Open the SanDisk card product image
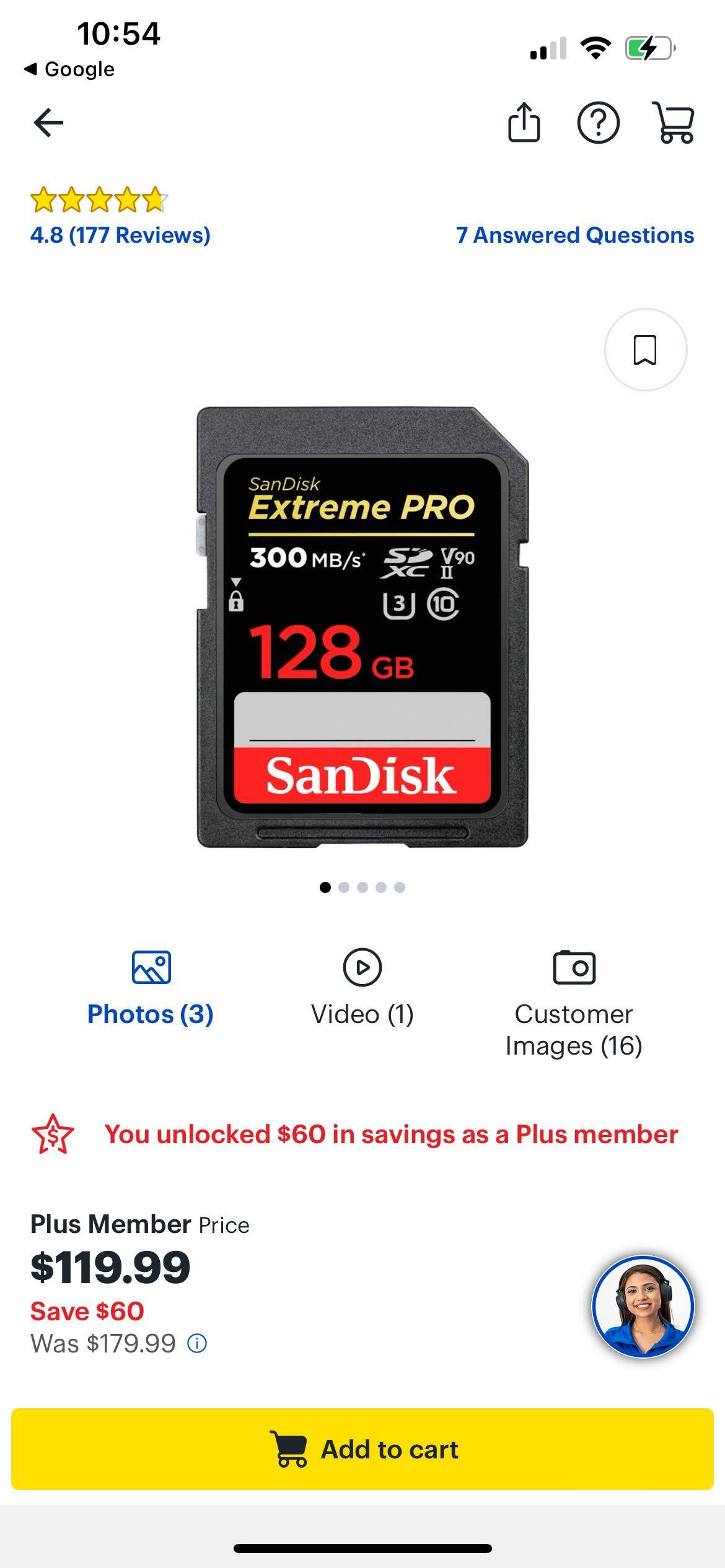 [362, 627]
